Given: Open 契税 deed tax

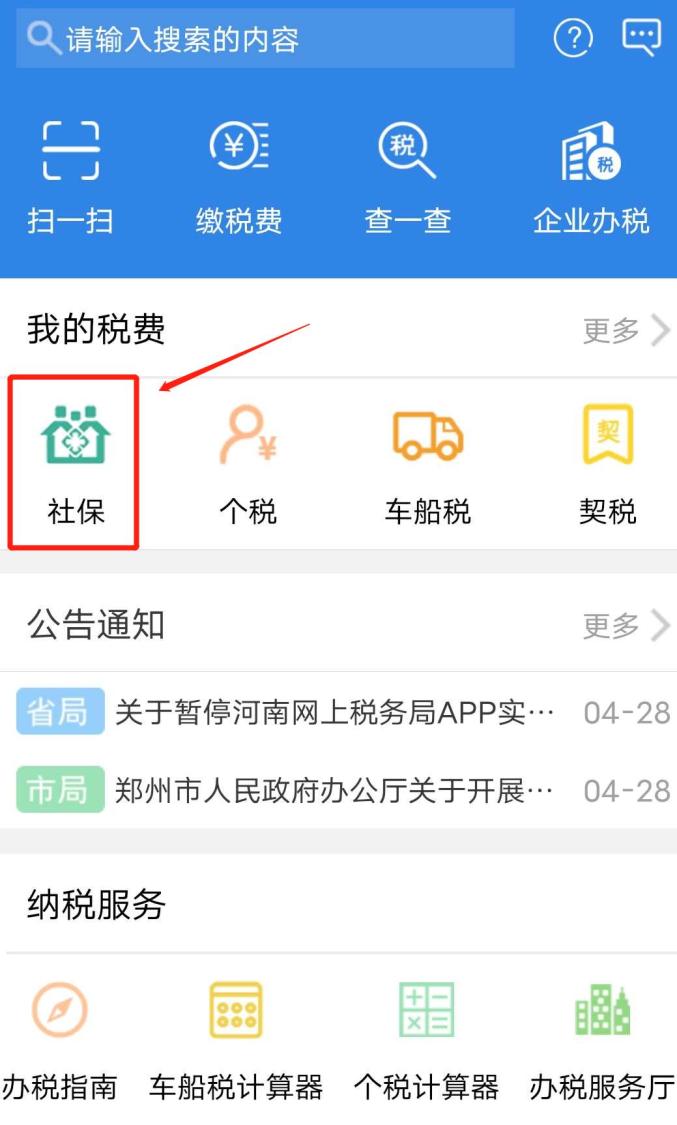Looking at the screenshot, I should 607,463.
